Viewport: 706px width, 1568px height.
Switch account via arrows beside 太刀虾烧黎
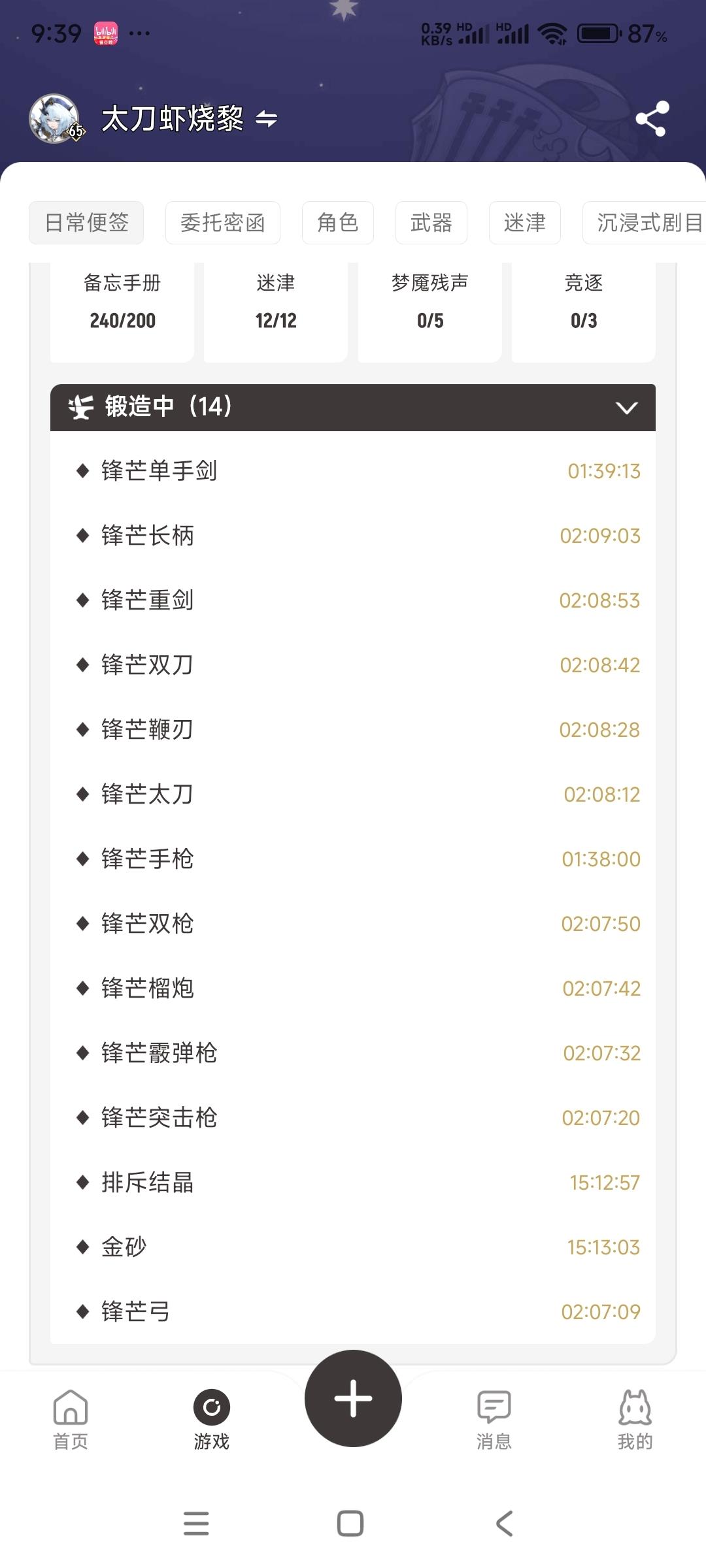[266, 119]
